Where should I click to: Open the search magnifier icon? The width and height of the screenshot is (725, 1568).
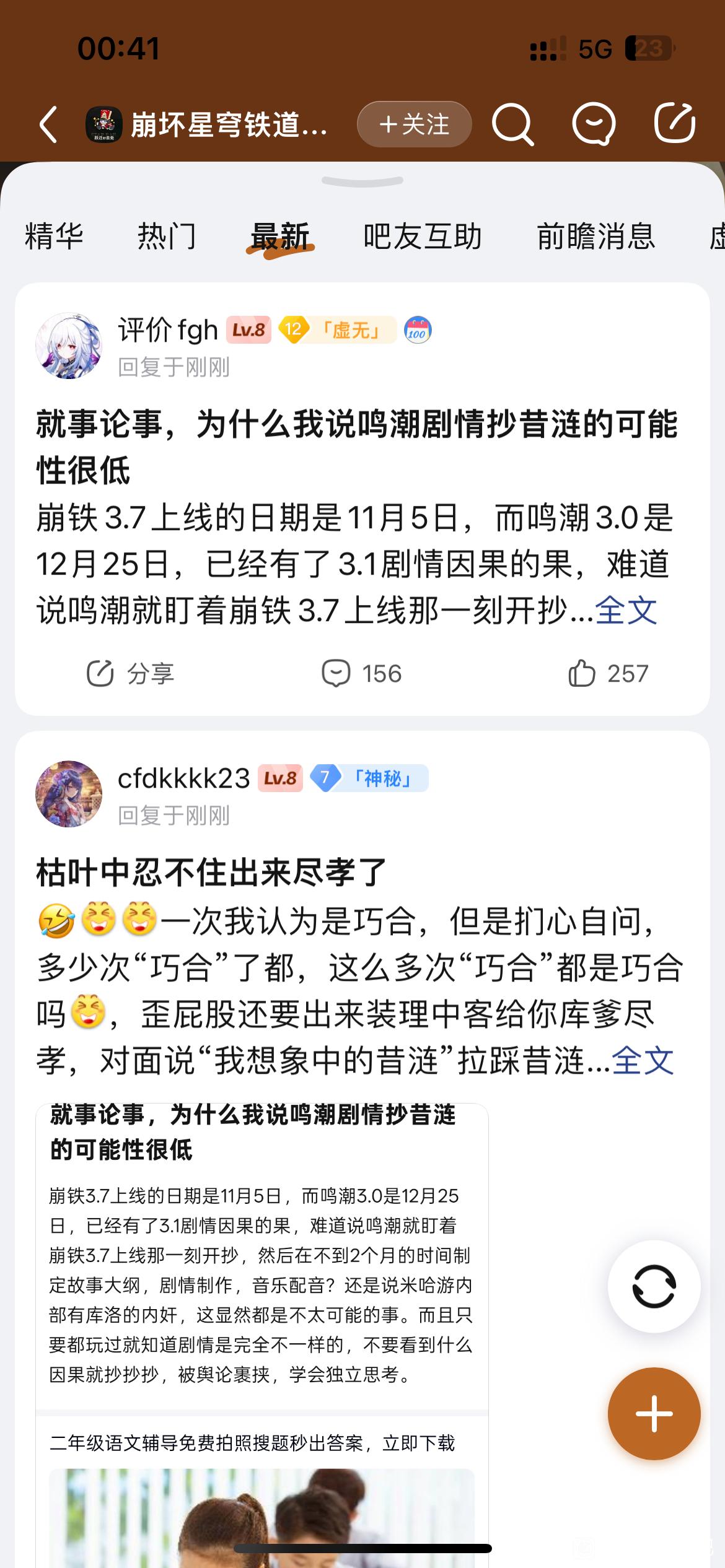[x=512, y=124]
